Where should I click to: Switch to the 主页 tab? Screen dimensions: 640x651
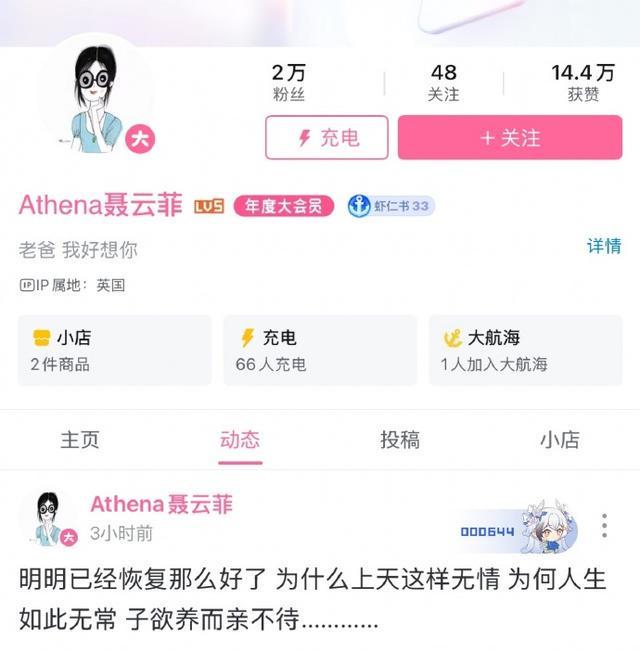coord(80,440)
